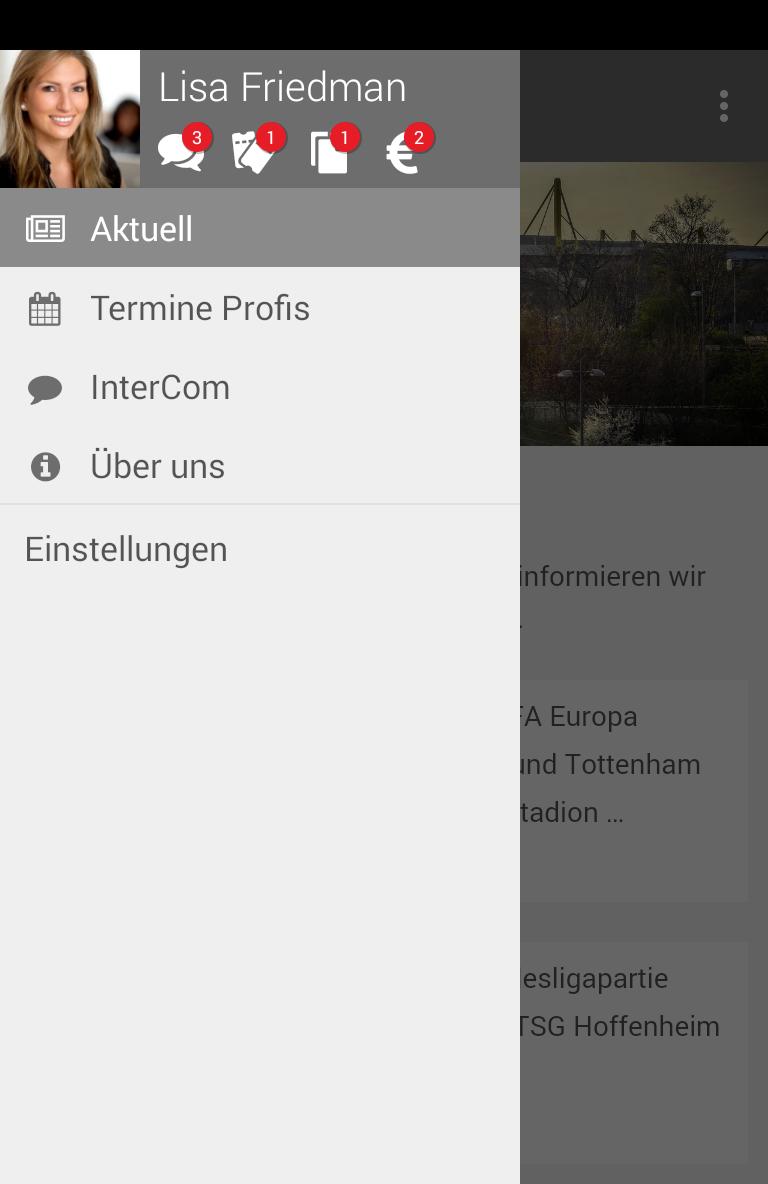Image resolution: width=768 pixels, height=1184 pixels.
Task: Open the tickets icon in the drawer header
Action: (x=254, y=153)
